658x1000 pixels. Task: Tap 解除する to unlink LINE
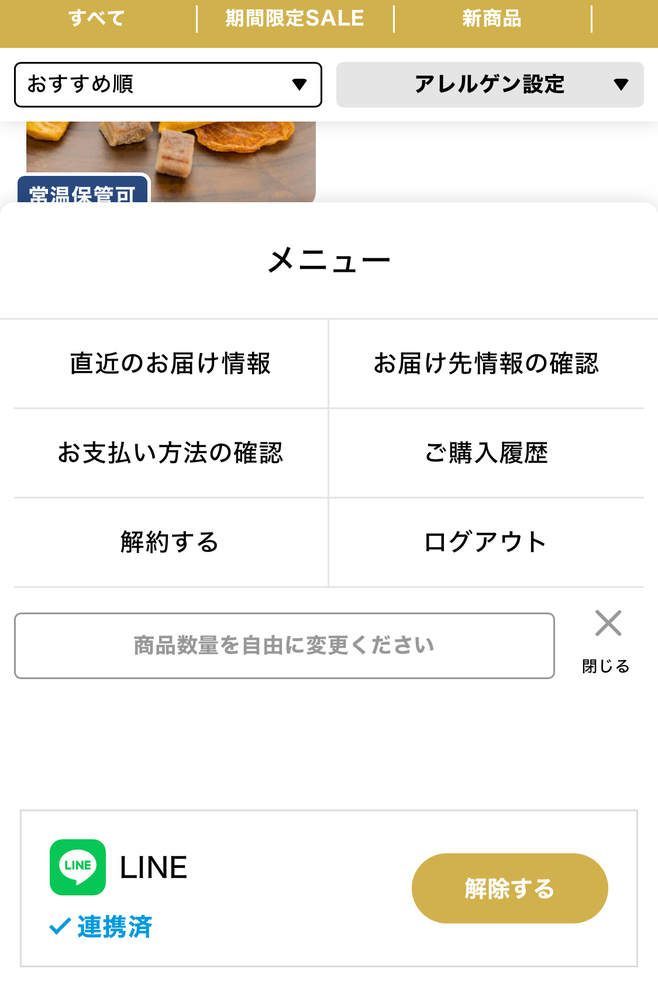click(x=509, y=888)
